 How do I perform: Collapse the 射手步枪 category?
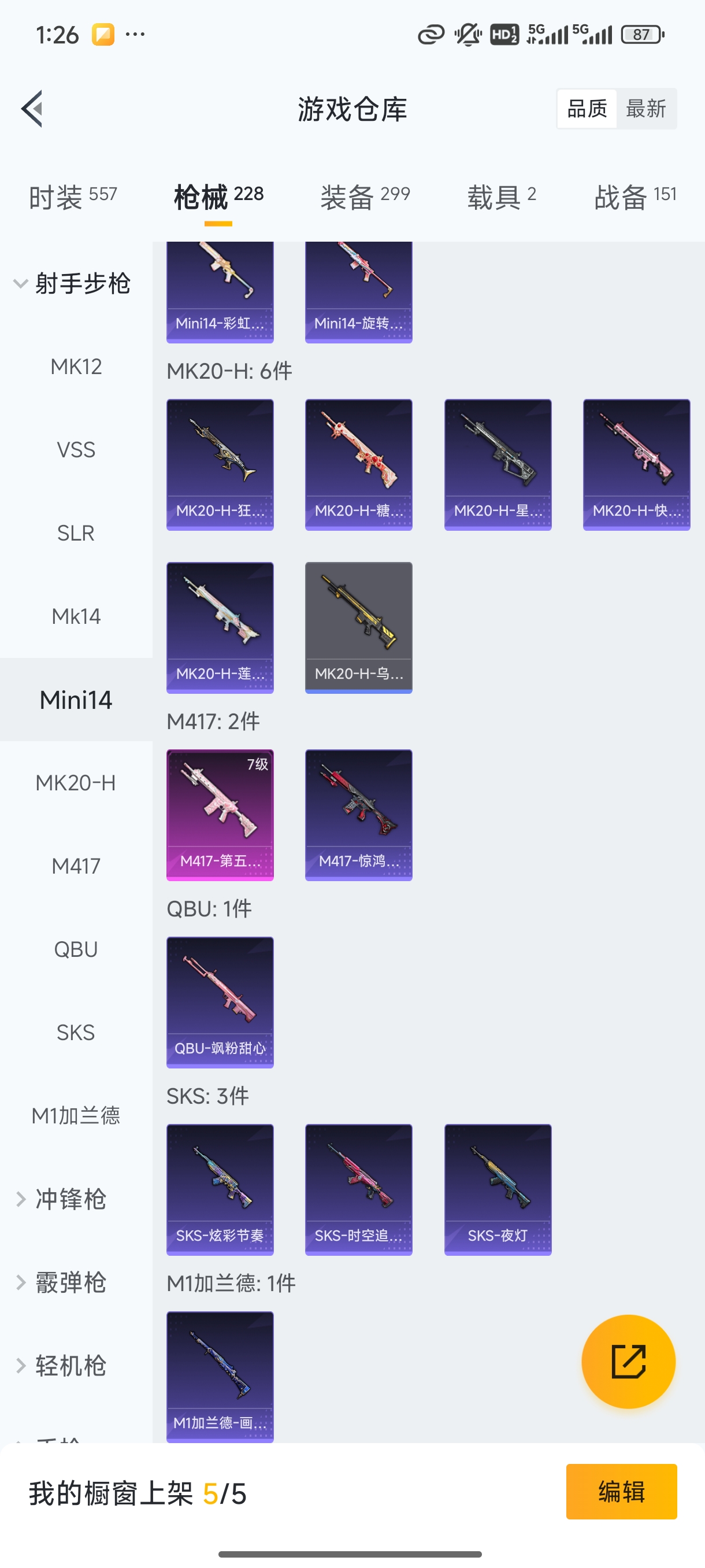click(x=72, y=284)
